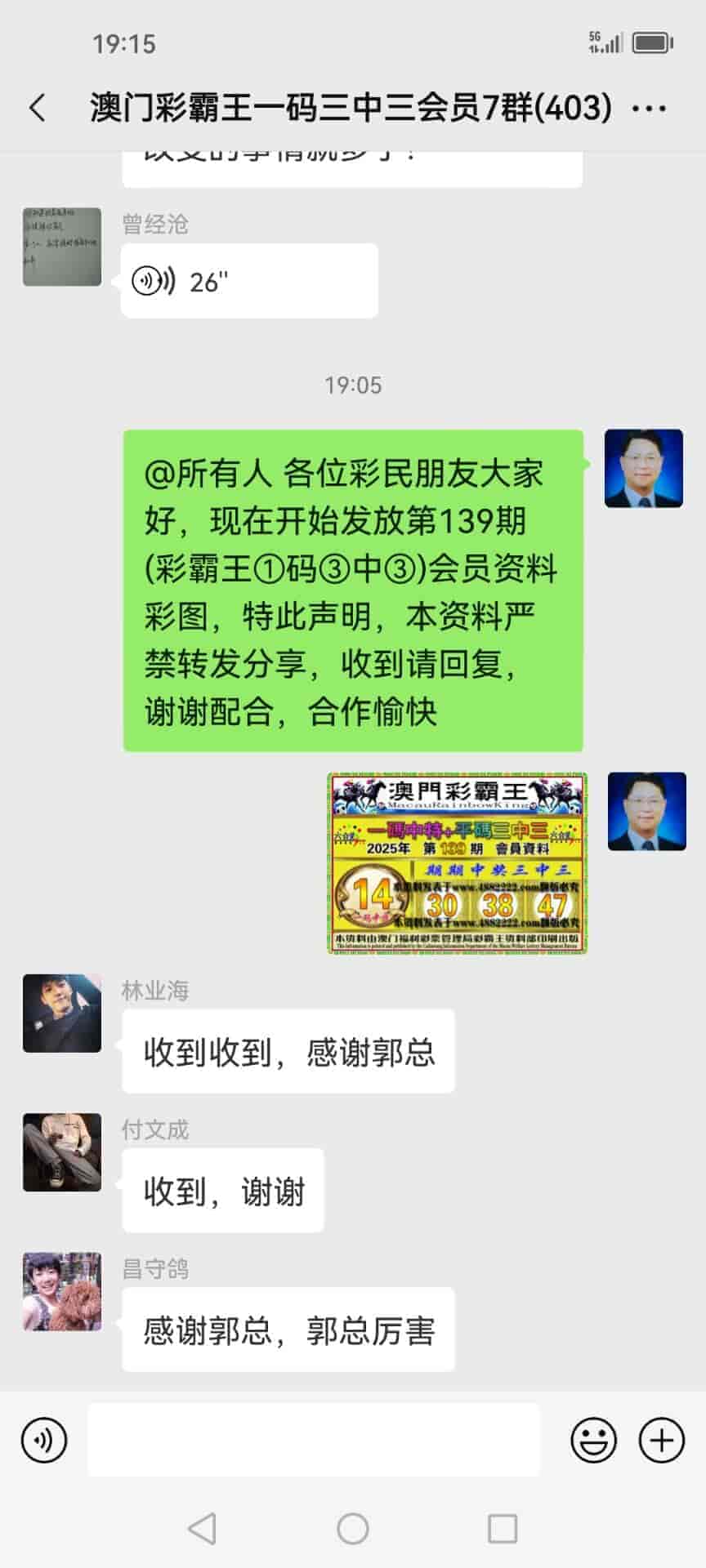Play 曾经沧's 26-second voice message
The width and height of the screenshot is (706, 1568).
(x=248, y=282)
